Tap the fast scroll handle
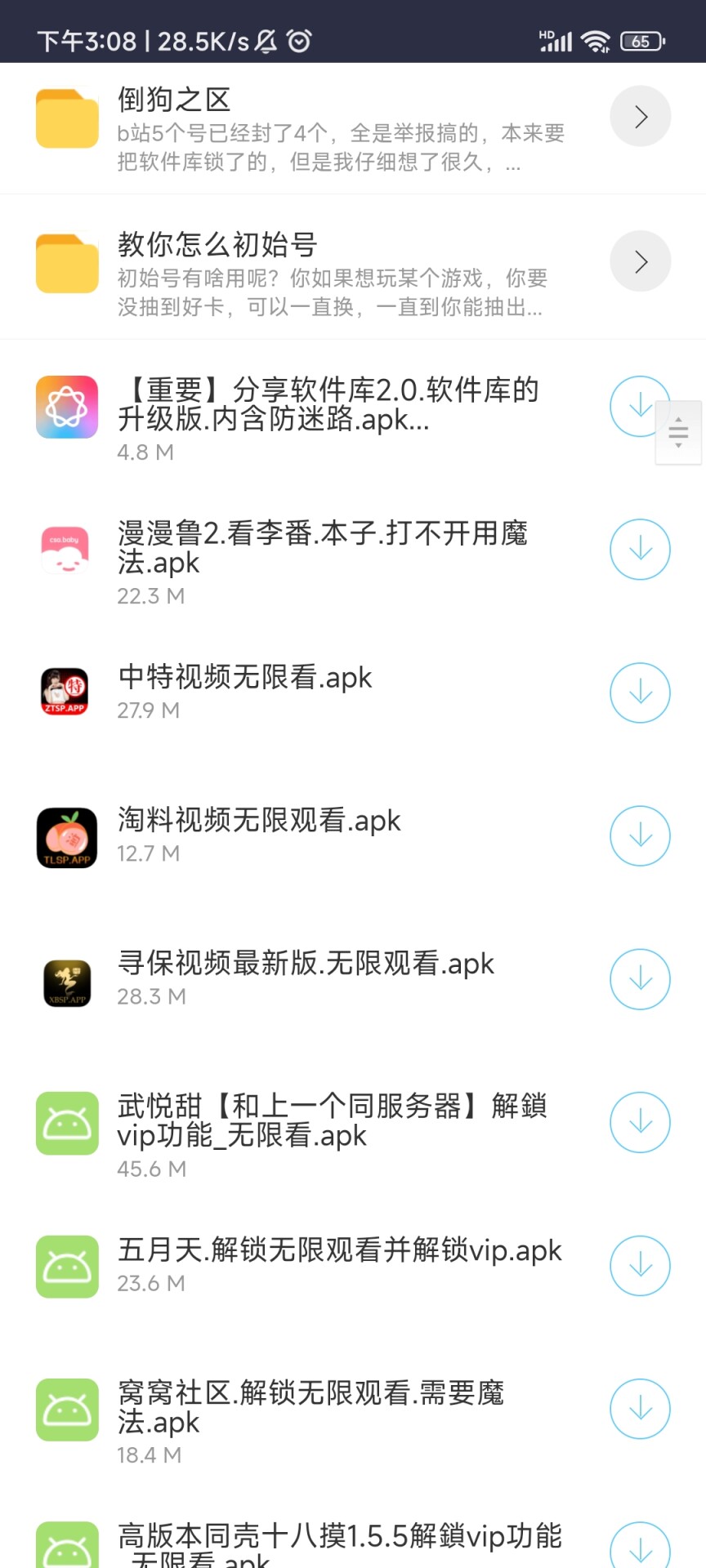The width and height of the screenshot is (706, 1568). click(x=679, y=433)
